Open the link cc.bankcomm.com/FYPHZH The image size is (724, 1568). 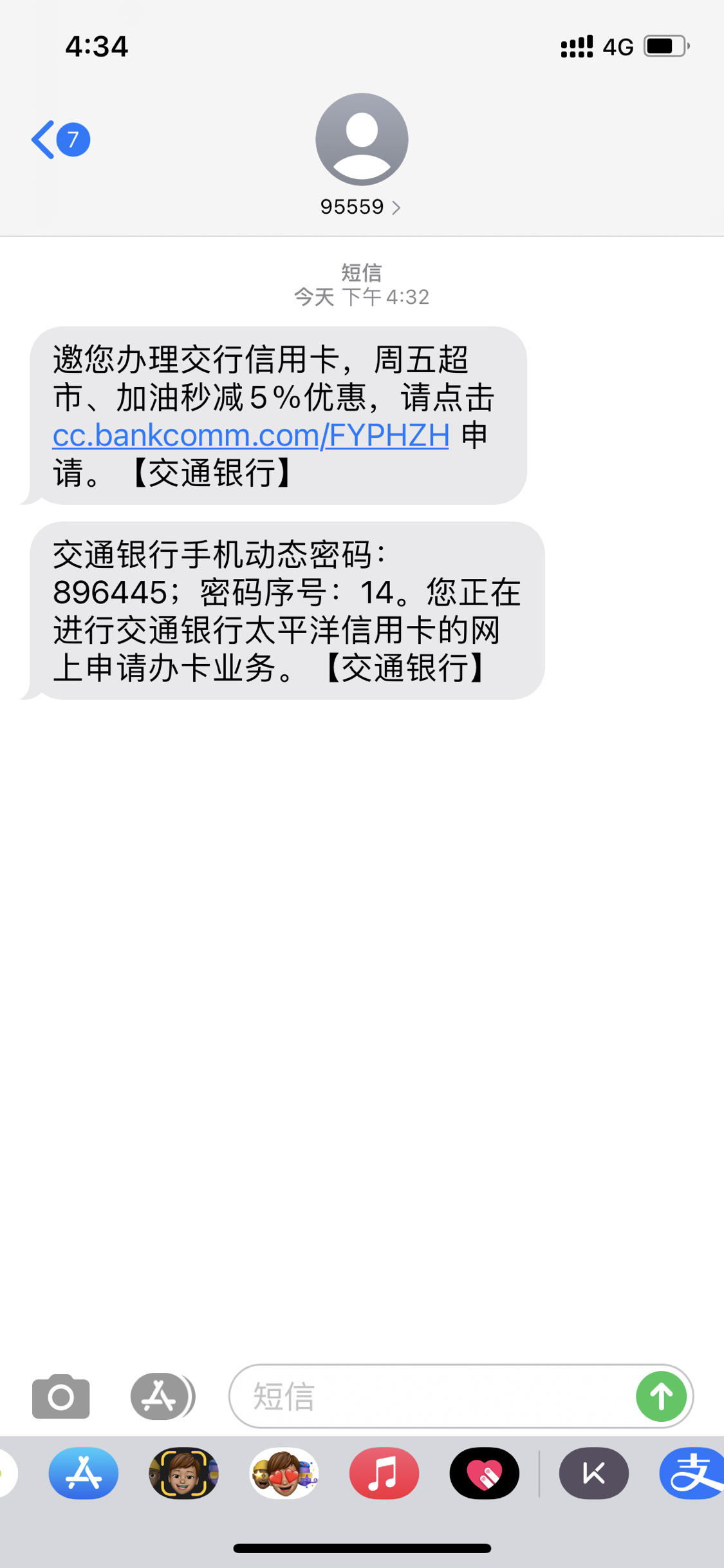tap(250, 435)
